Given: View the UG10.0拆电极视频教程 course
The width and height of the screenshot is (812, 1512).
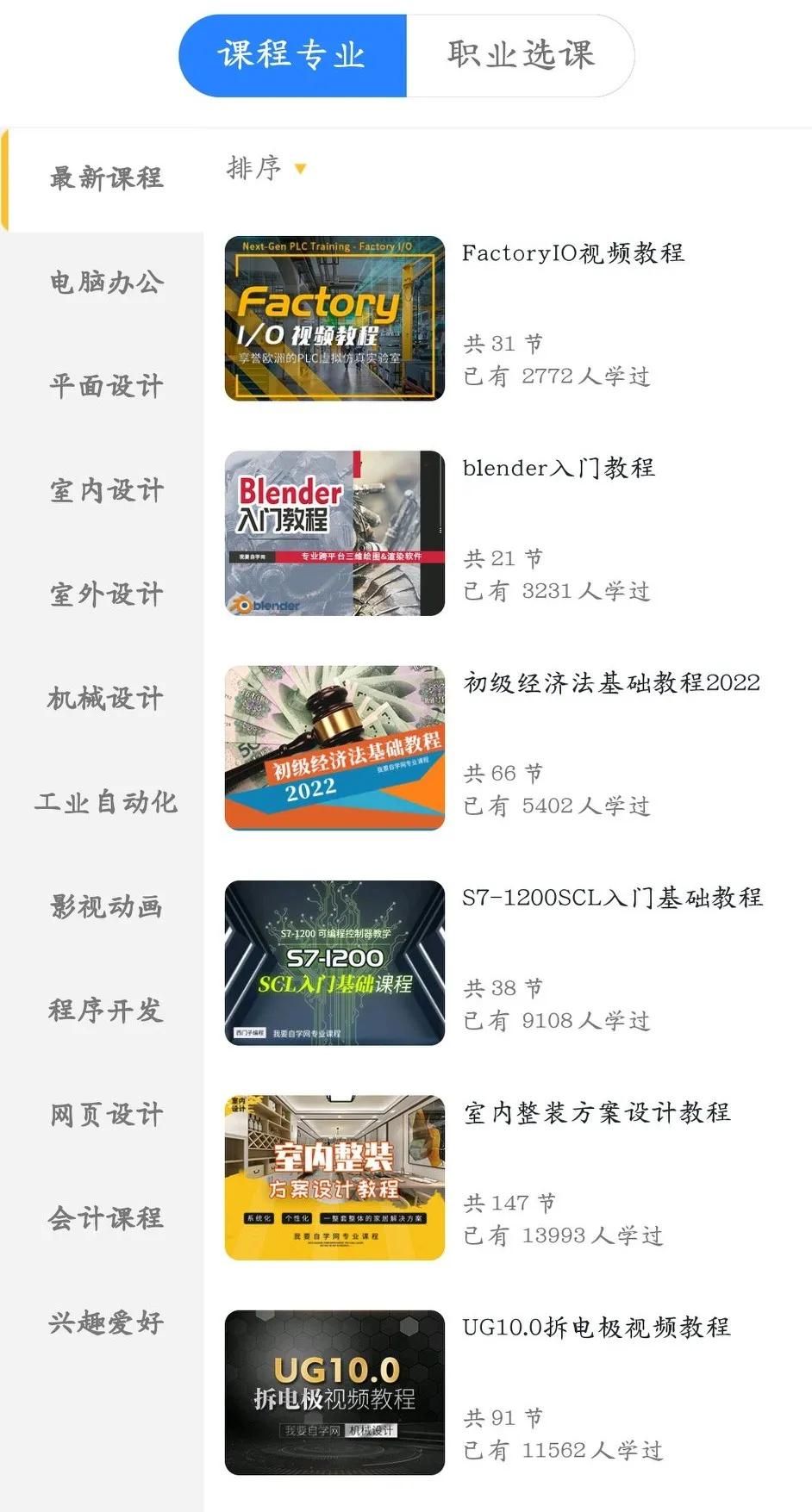Looking at the screenshot, I should 597,1328.
